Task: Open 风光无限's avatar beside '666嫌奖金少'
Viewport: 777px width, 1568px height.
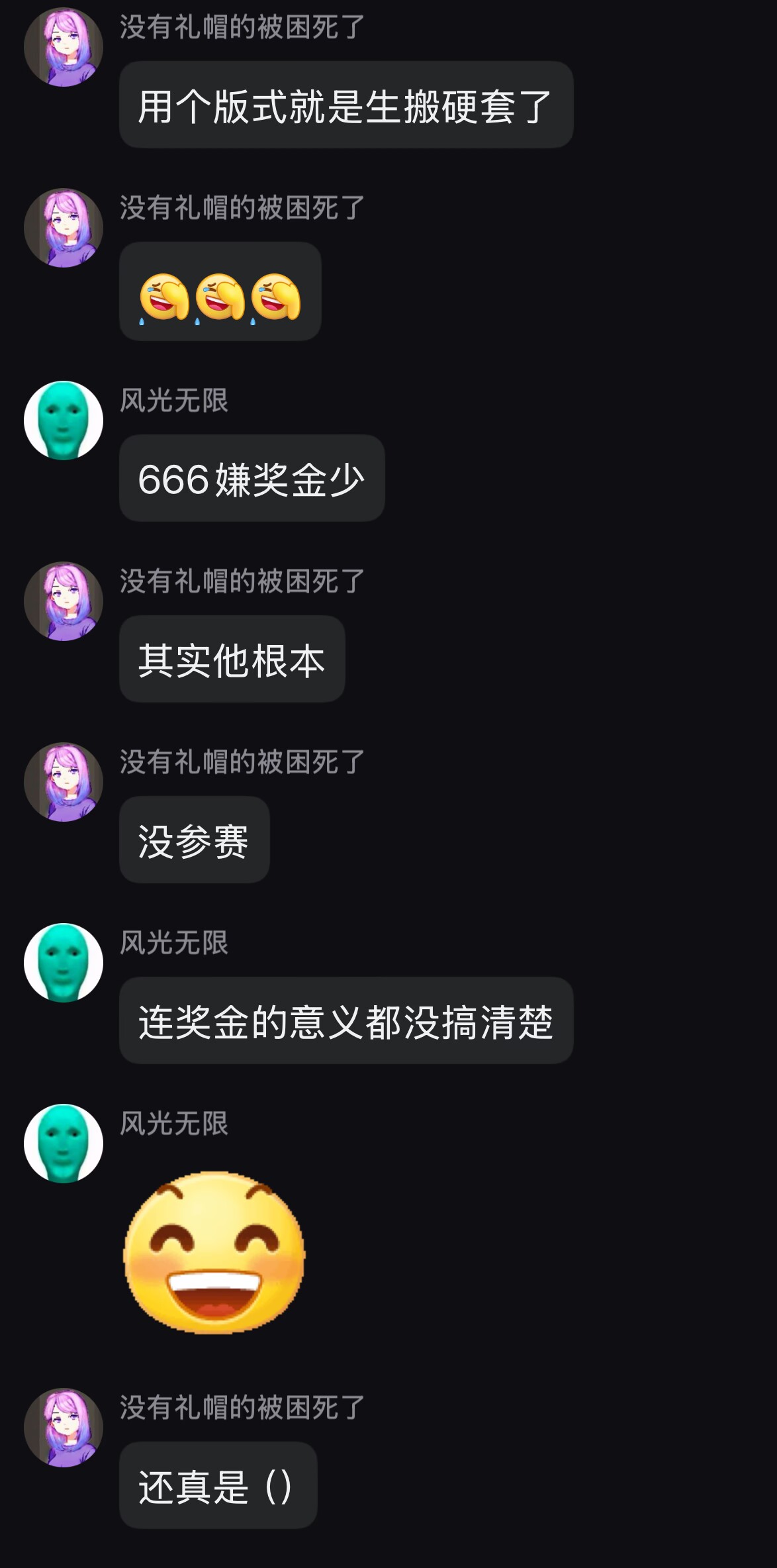Action: pos(64,420)
